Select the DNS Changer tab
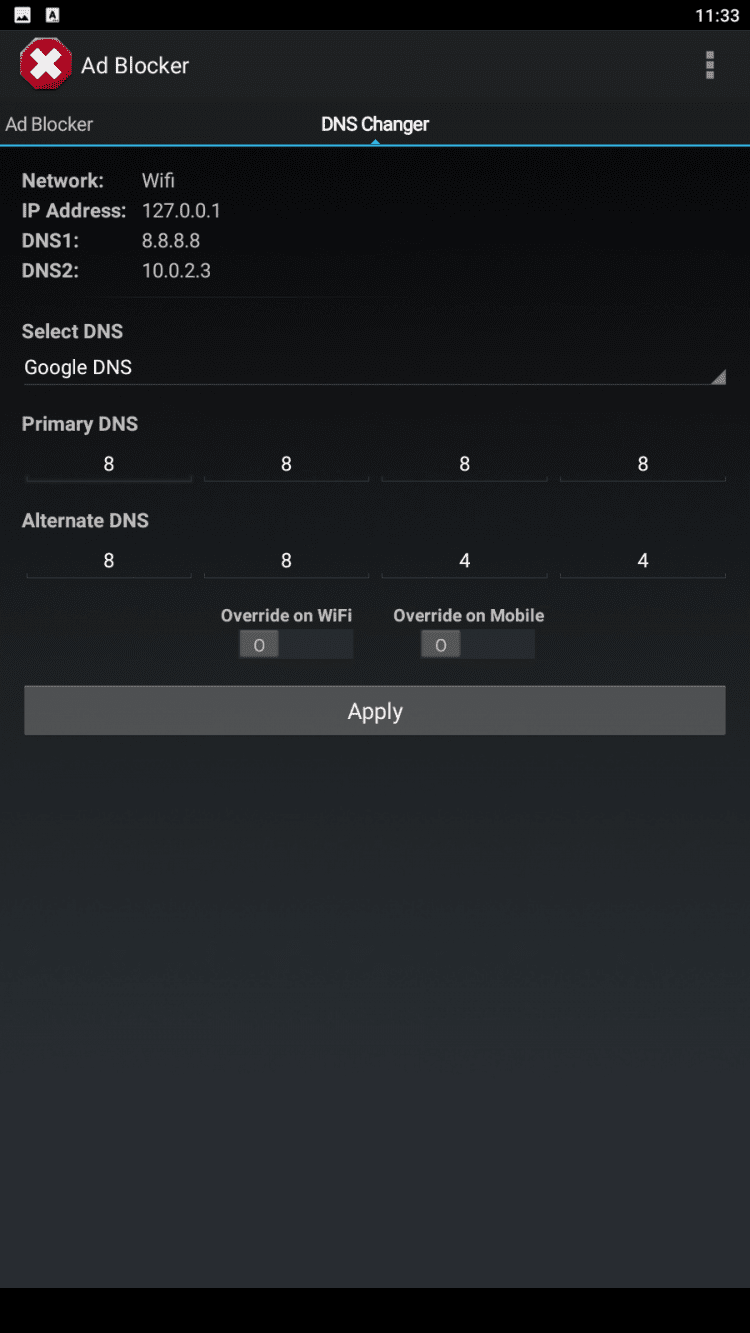The image size is (750, 1333). coord(375,124)
